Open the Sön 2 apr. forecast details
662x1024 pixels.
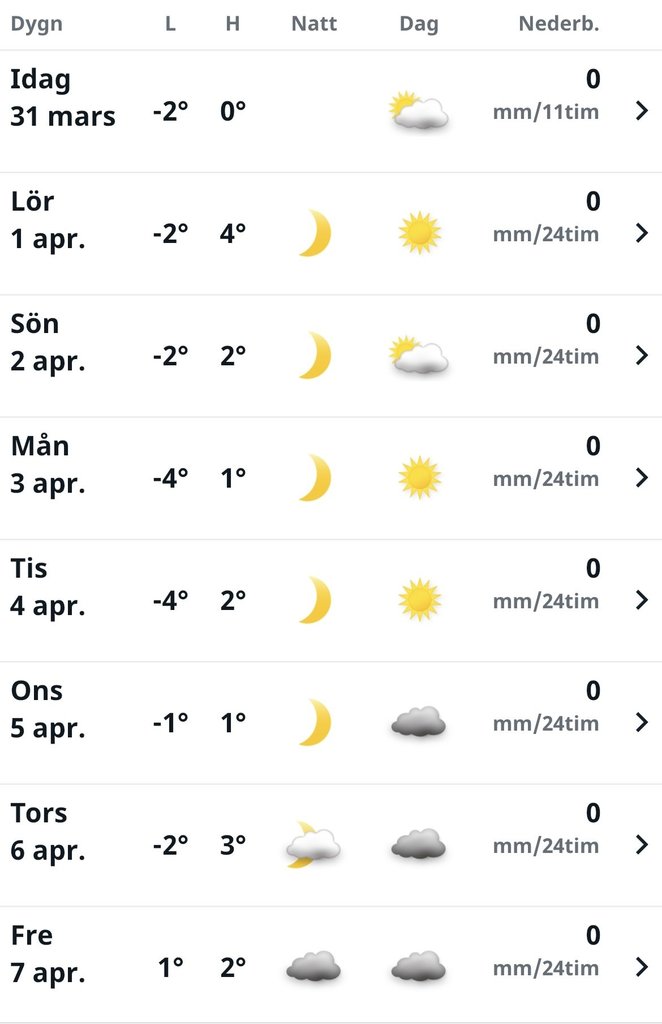(642, 356)
